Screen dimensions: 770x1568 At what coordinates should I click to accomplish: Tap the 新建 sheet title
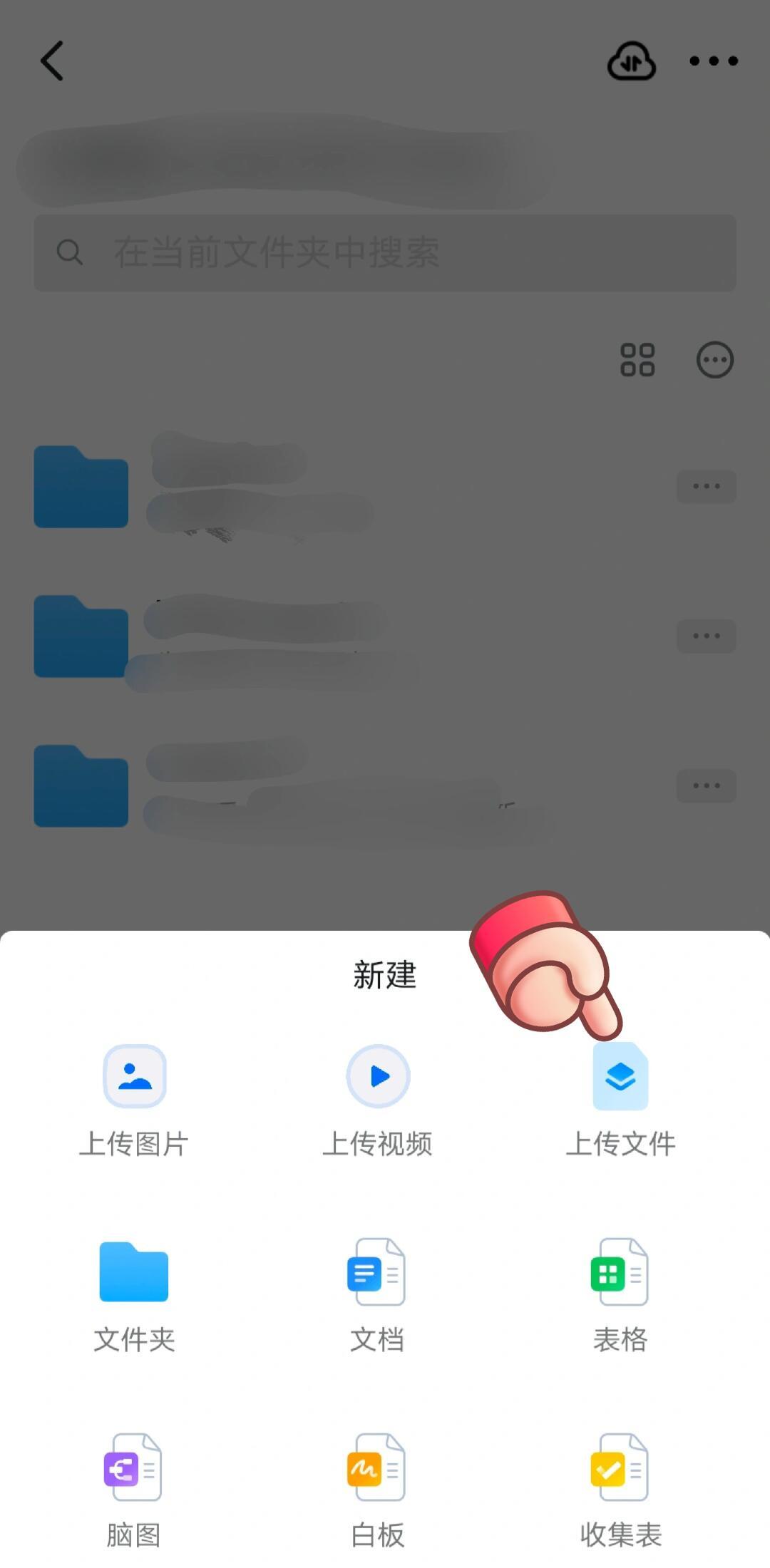click(385, 976)
